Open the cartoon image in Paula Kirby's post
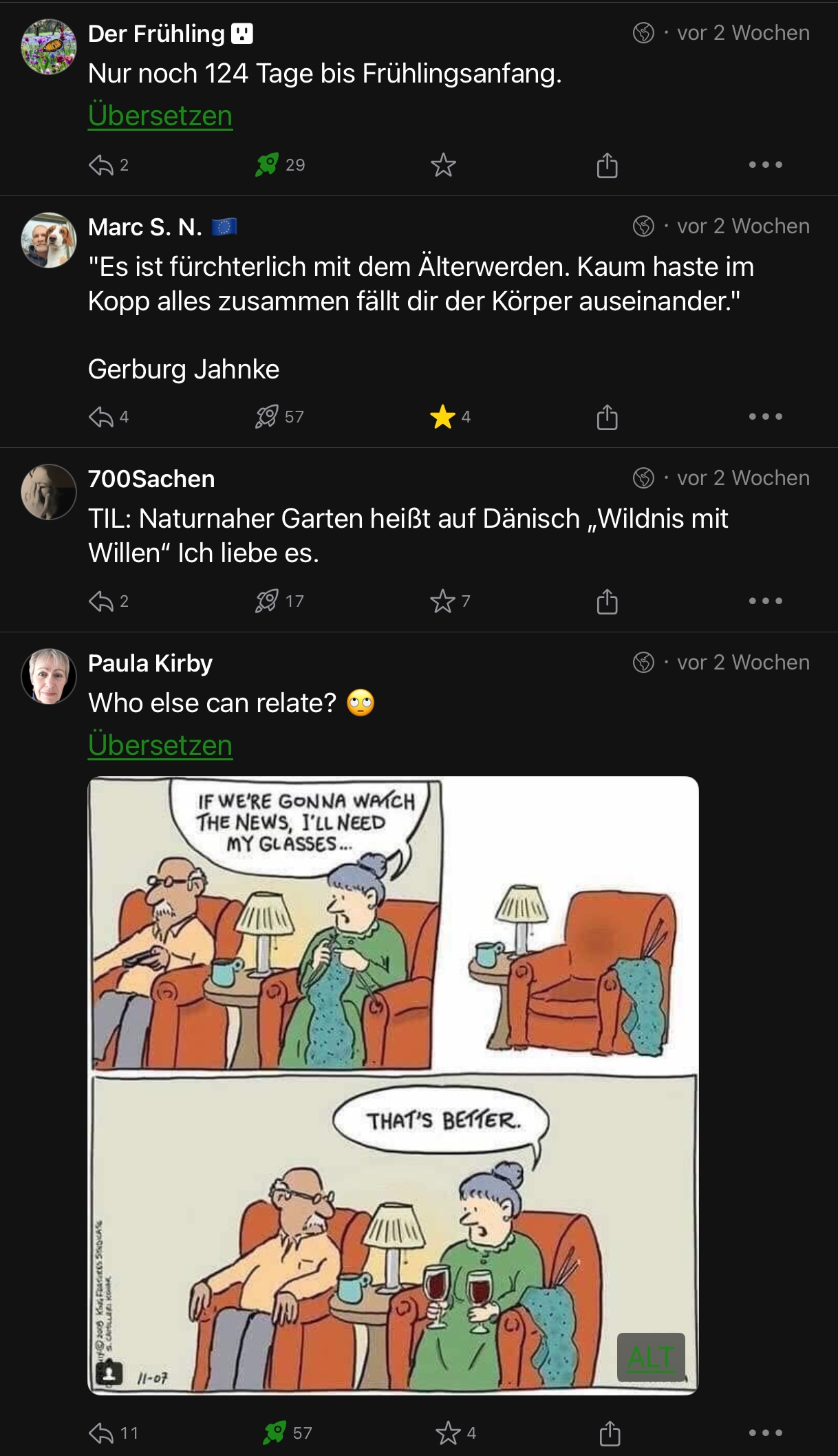 point(393,1085)
